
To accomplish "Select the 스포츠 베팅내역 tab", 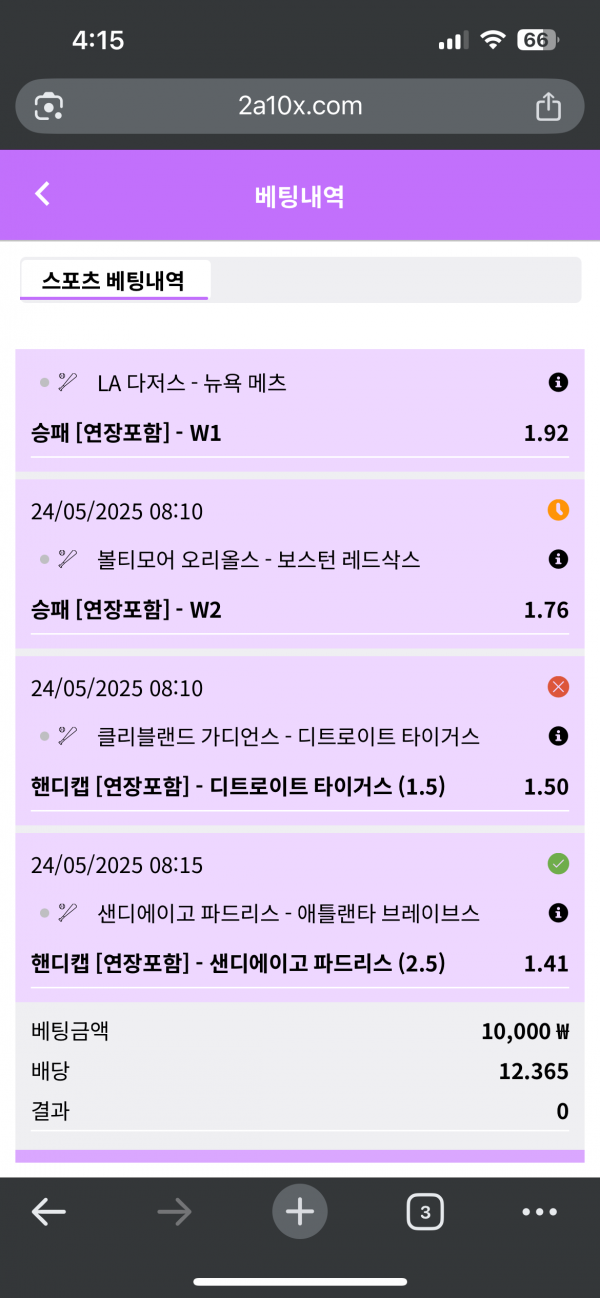I will coord(113,280).
